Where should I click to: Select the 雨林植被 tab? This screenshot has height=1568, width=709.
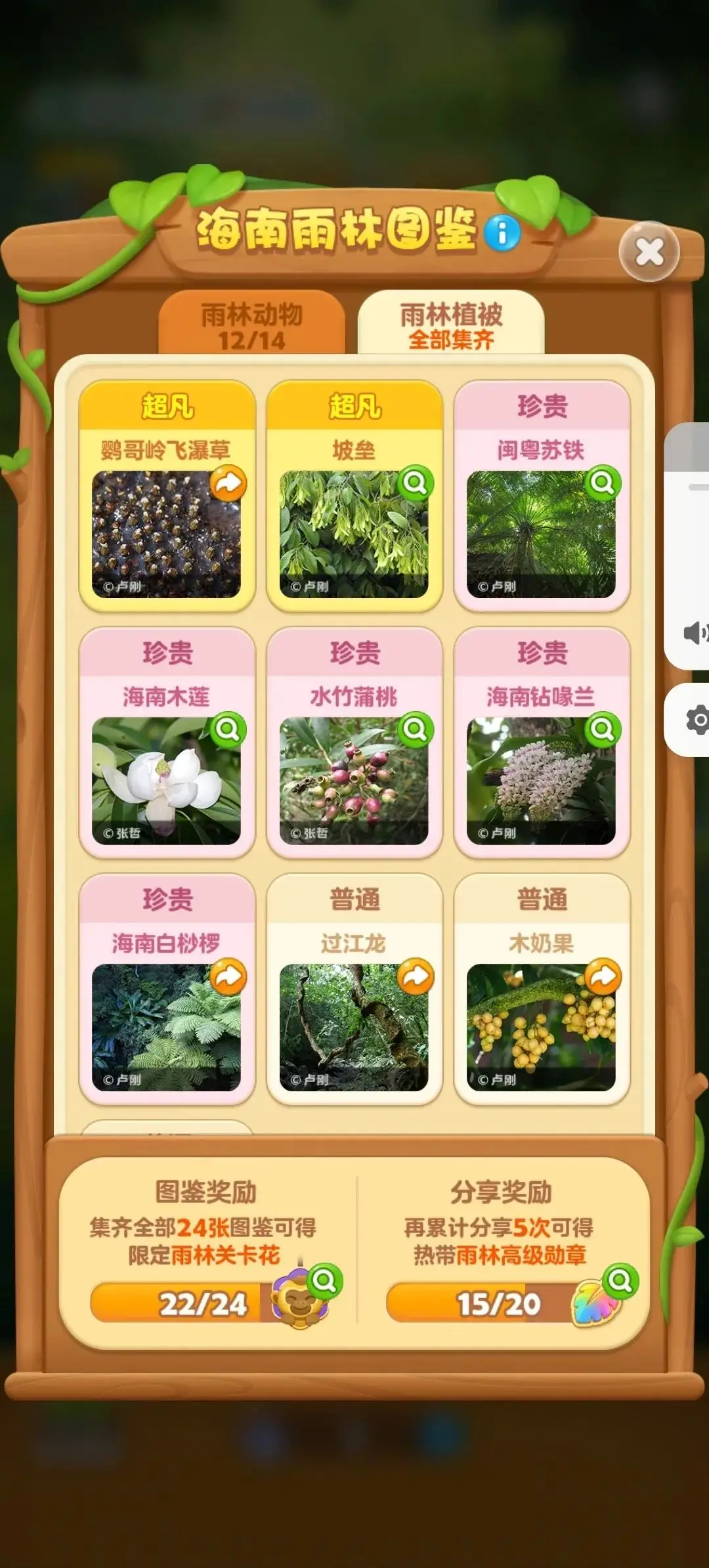pos(451,325)
